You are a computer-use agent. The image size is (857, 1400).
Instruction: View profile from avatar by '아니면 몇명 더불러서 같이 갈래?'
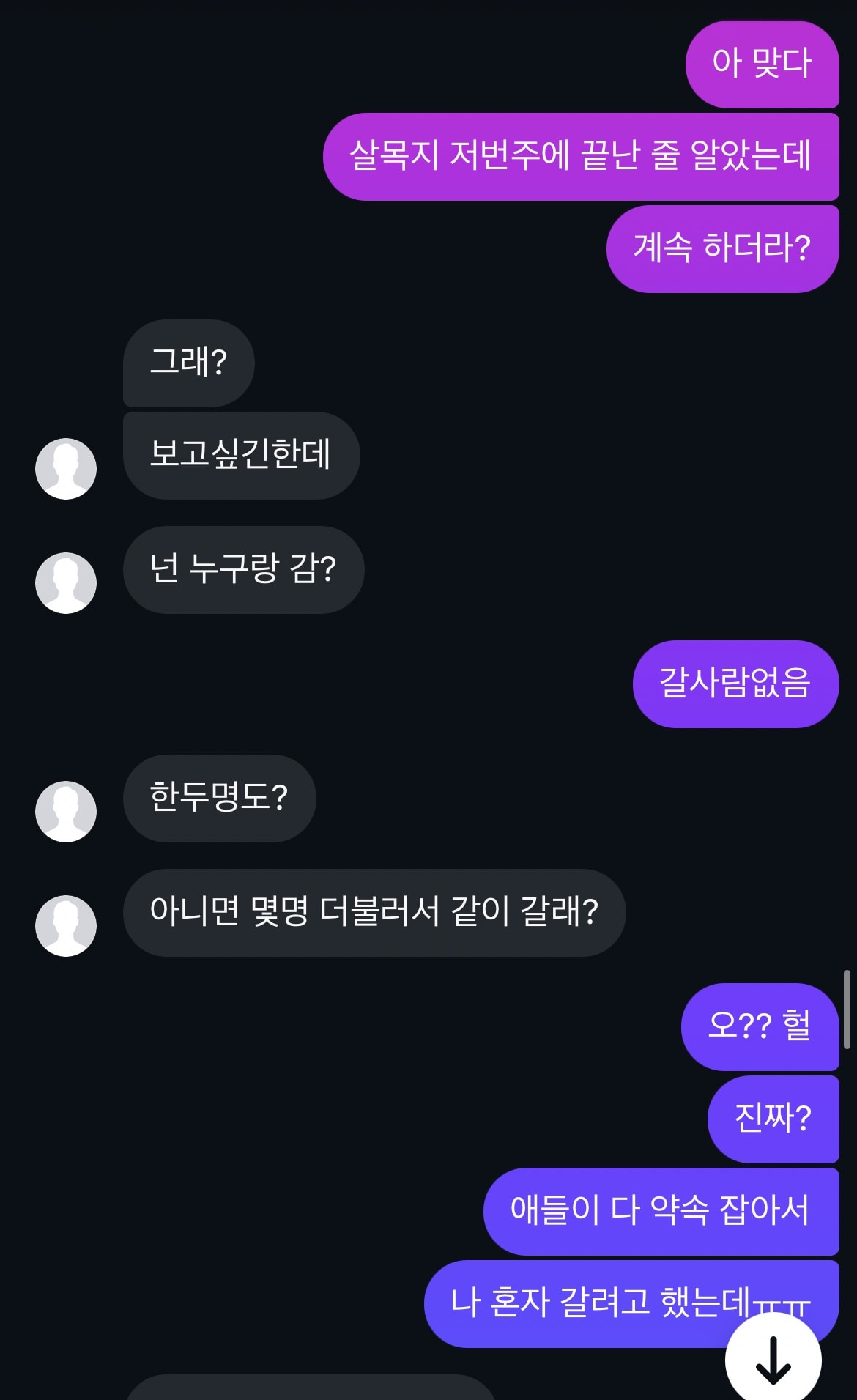click(x=66, y=926)
